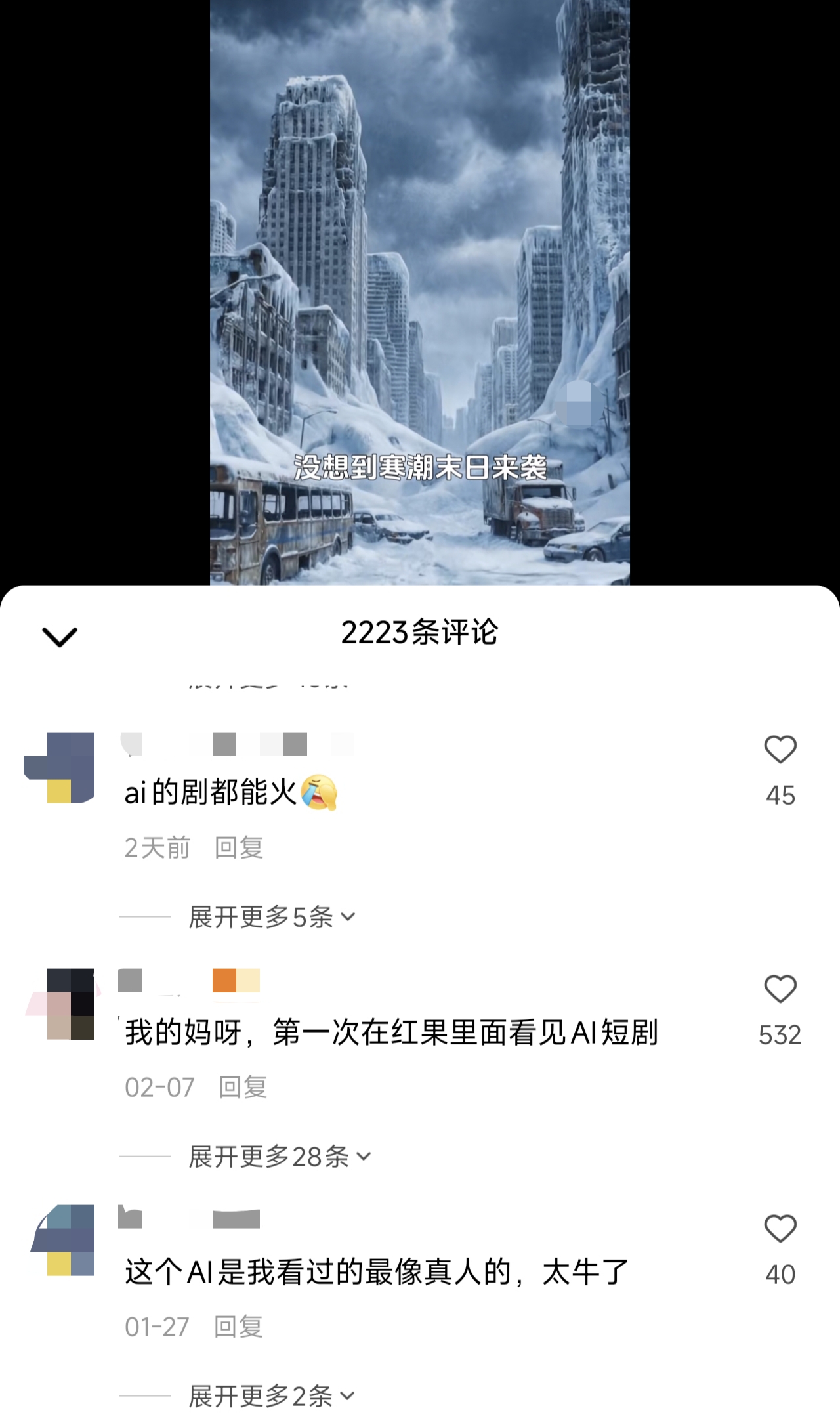840x1427 pixels.
Task: Expand 展开更多28条 replies
Action: tap(280, 1157)
